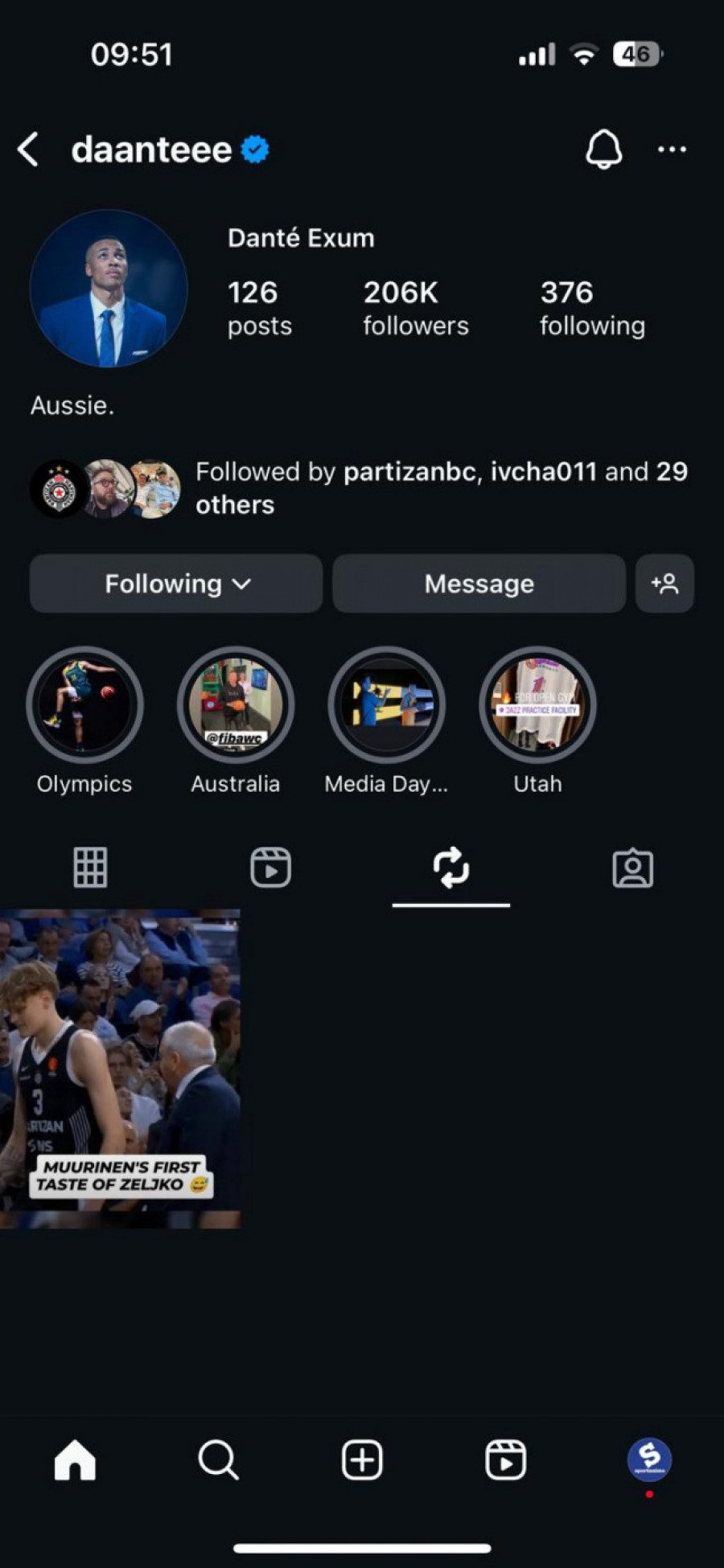This screenshot has width=724, height=1568.
Task: Show mutual followers including partizanbc
Action: 441,487
